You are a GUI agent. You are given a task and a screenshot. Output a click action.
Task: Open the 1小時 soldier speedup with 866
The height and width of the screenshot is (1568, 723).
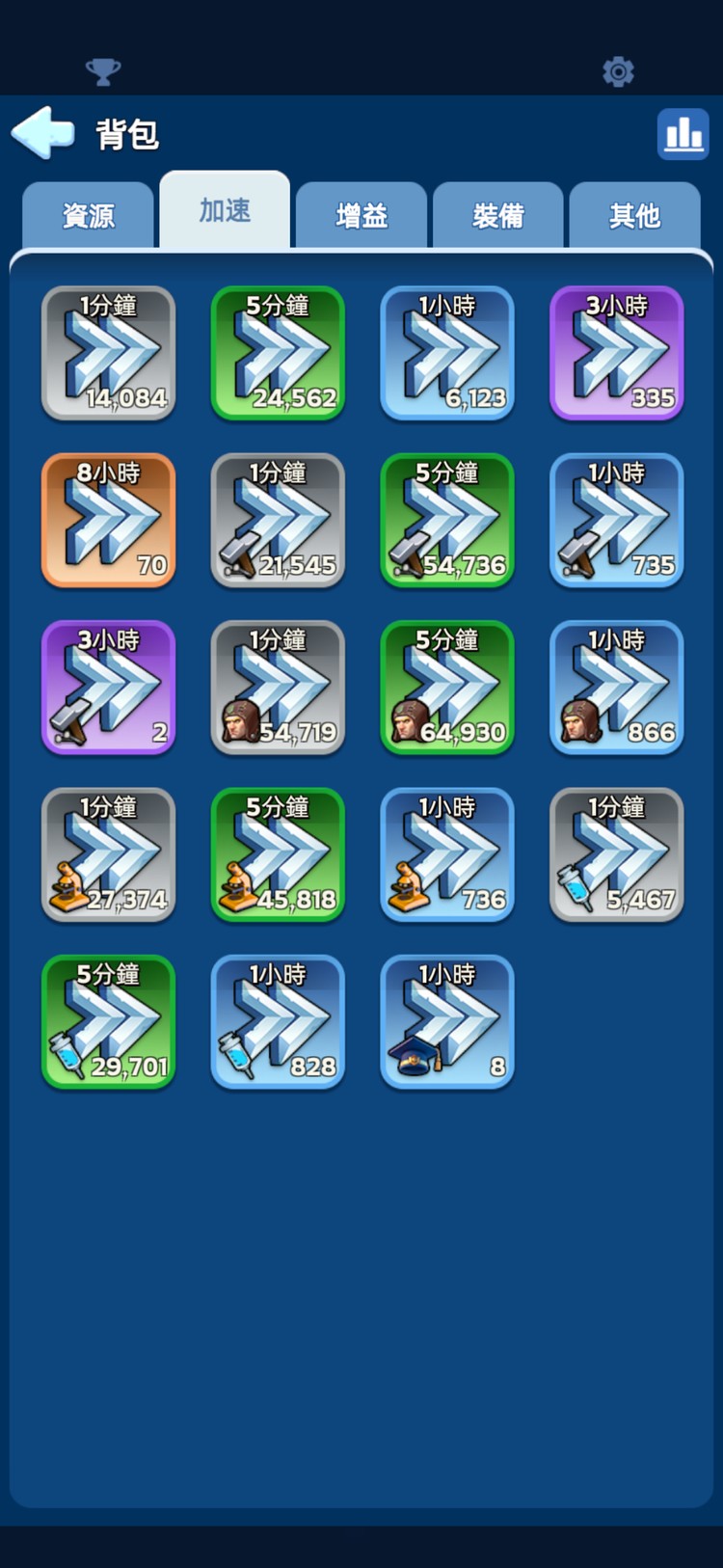(x=617, y=688)
